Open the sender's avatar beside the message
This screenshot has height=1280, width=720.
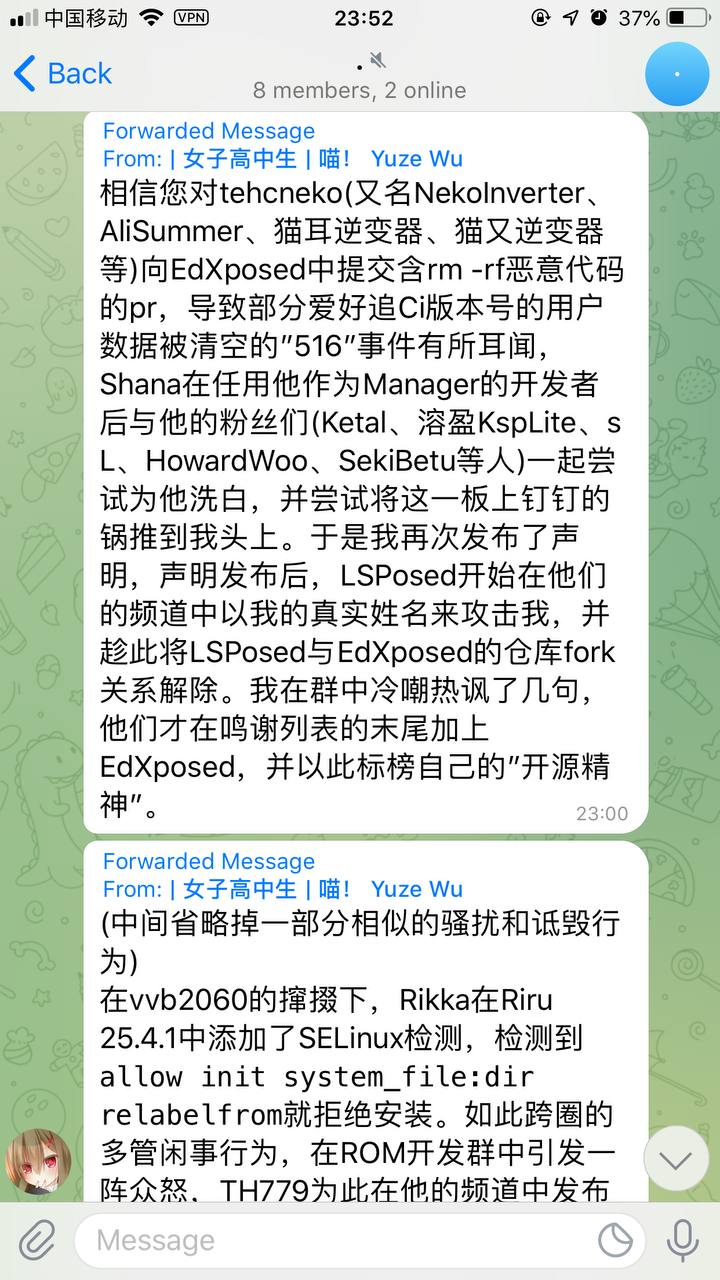[38, 1165]
